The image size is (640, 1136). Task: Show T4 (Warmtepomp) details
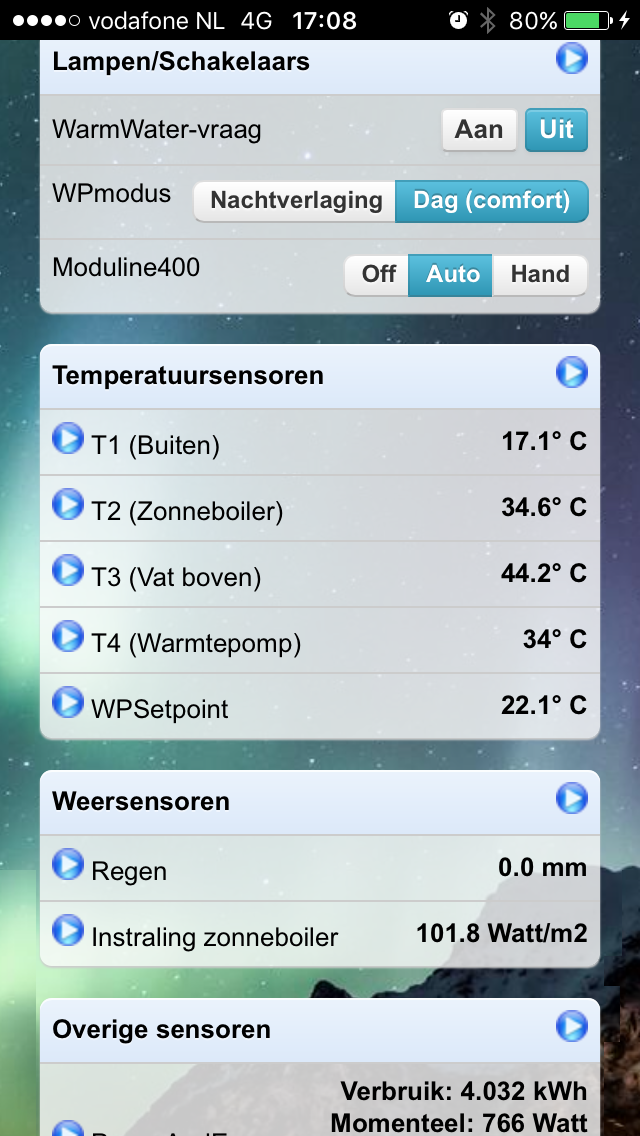click(x=320, y=640)
